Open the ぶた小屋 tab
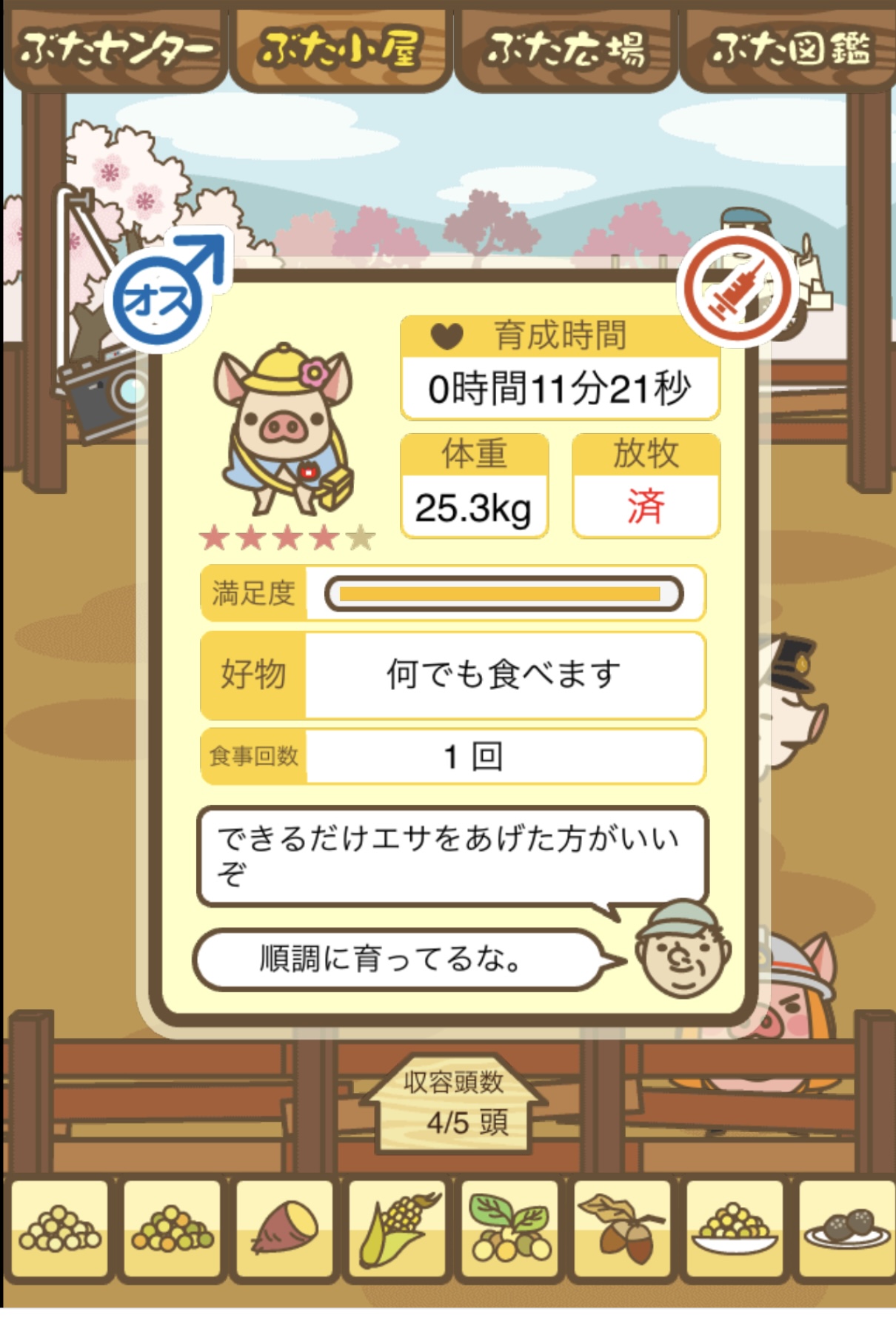The height and width of the screenshot is (1338, 896). point(341,50)
